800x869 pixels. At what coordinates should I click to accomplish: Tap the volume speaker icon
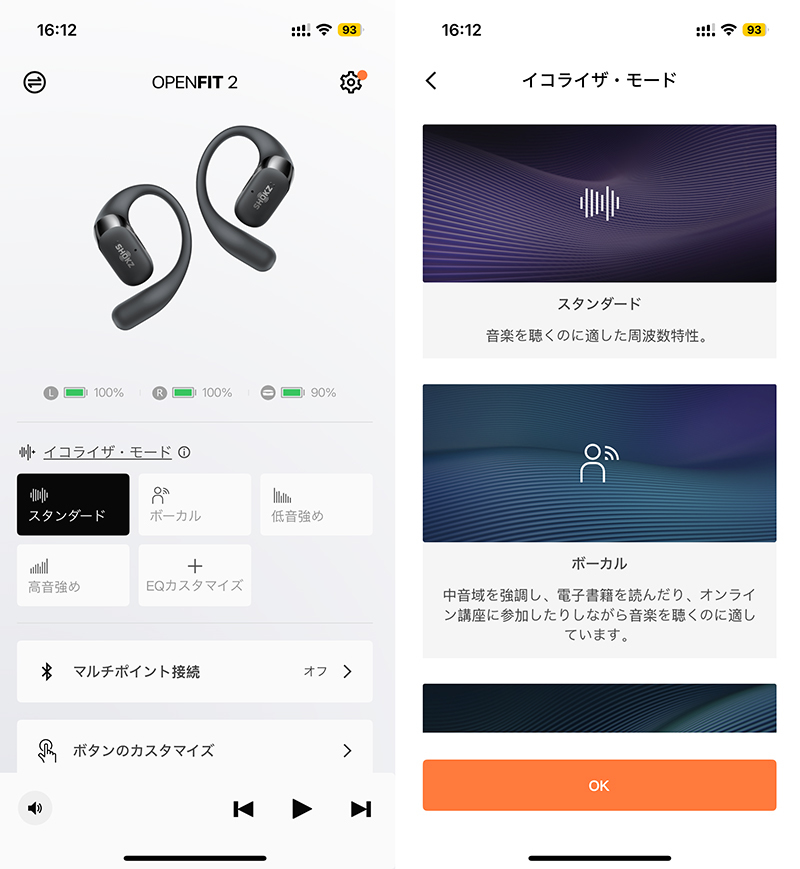35,808
